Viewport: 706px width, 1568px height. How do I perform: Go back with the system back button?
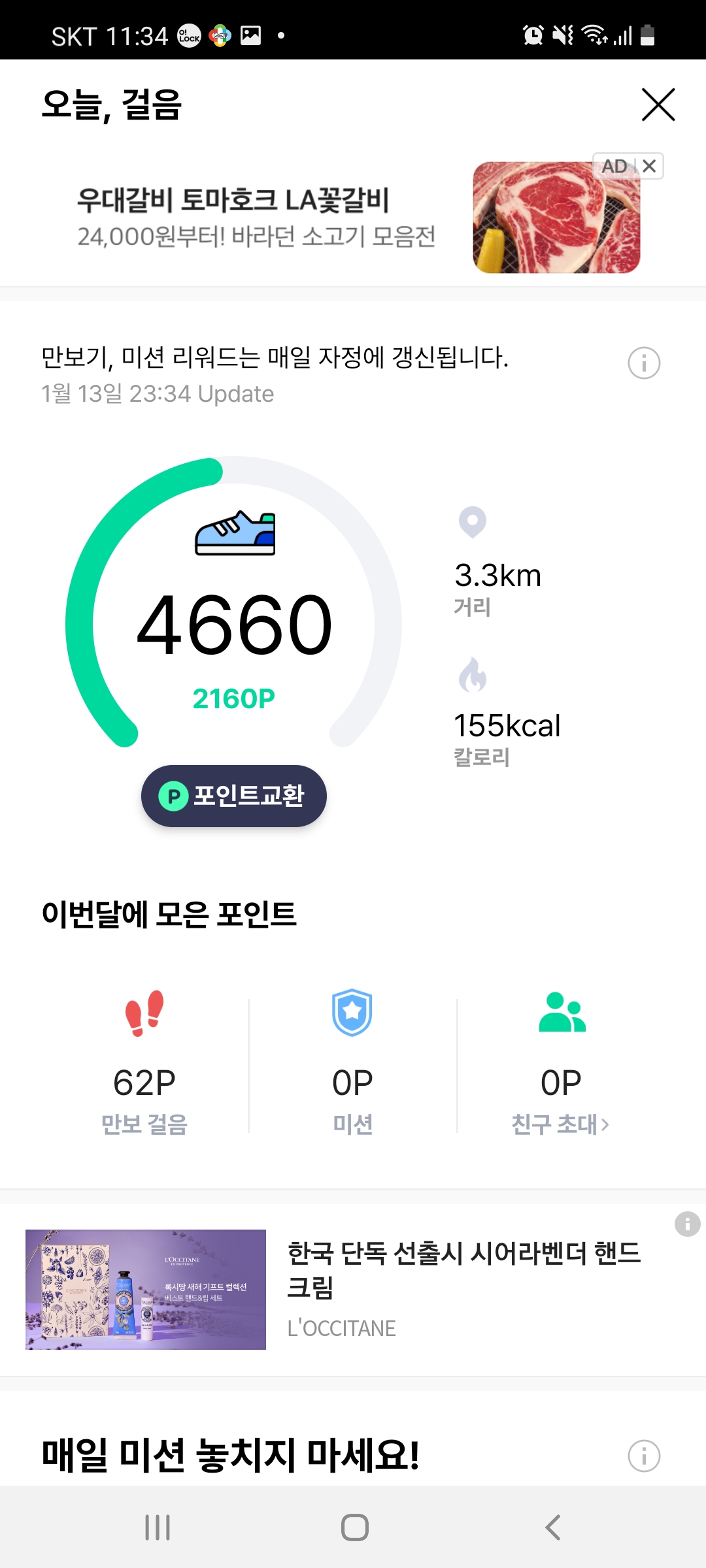(x=552, y=1527)
